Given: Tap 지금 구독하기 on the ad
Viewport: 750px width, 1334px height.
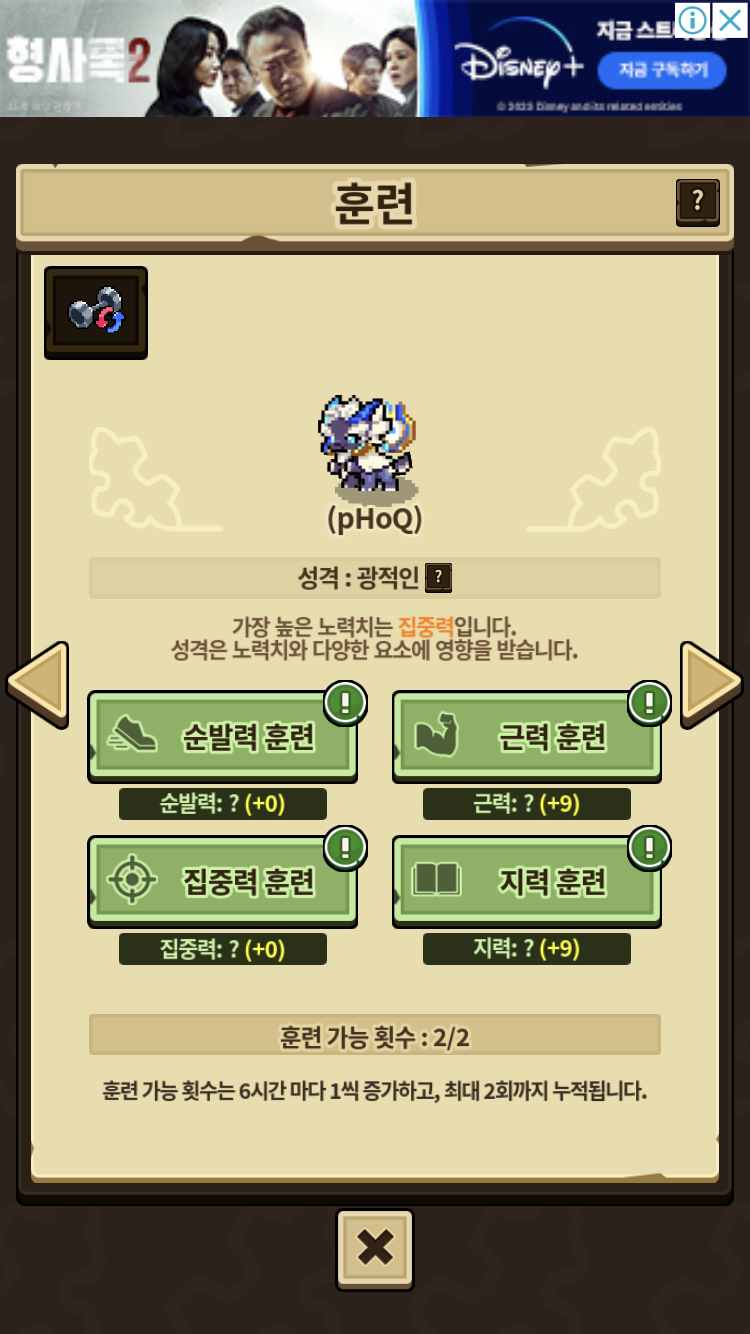Looking at the screenshot, I should [661, 69].
